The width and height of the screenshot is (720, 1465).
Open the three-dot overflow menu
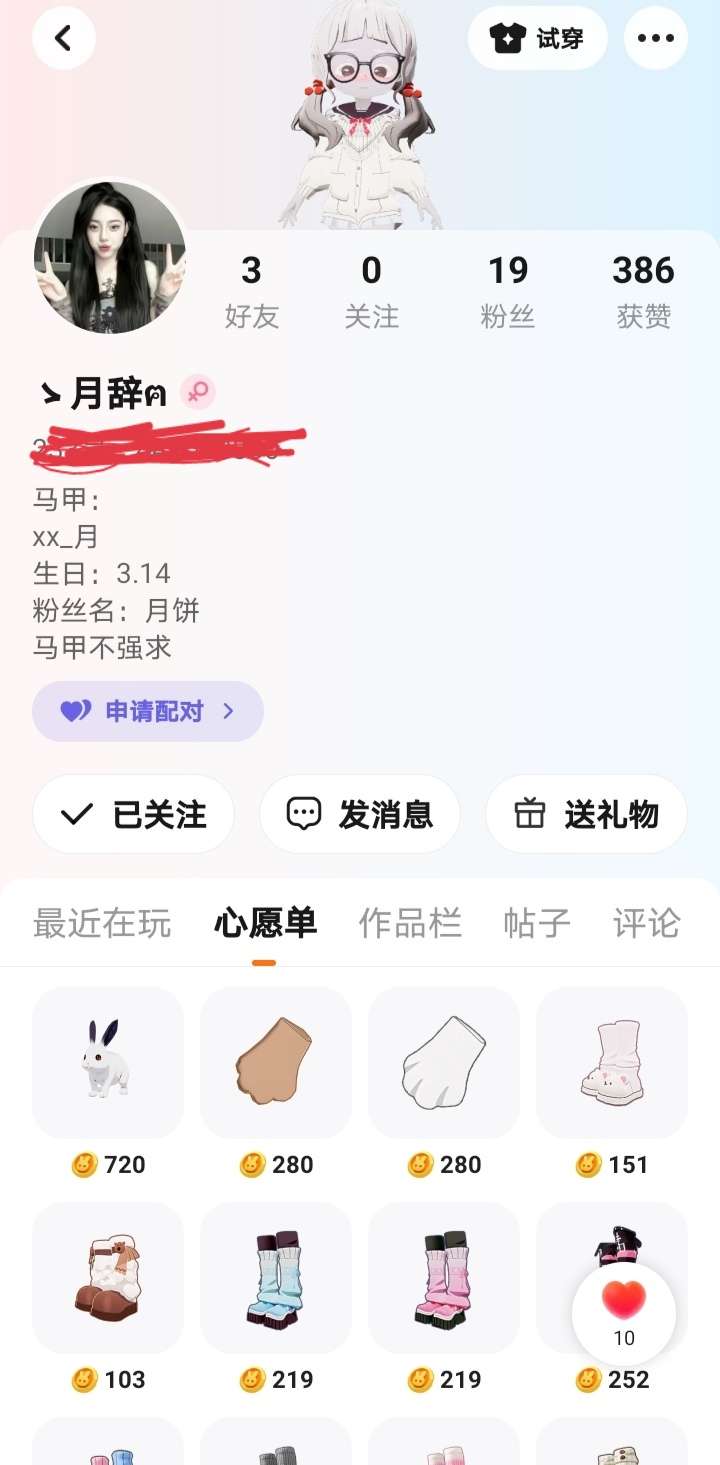[x=655, y=38]
